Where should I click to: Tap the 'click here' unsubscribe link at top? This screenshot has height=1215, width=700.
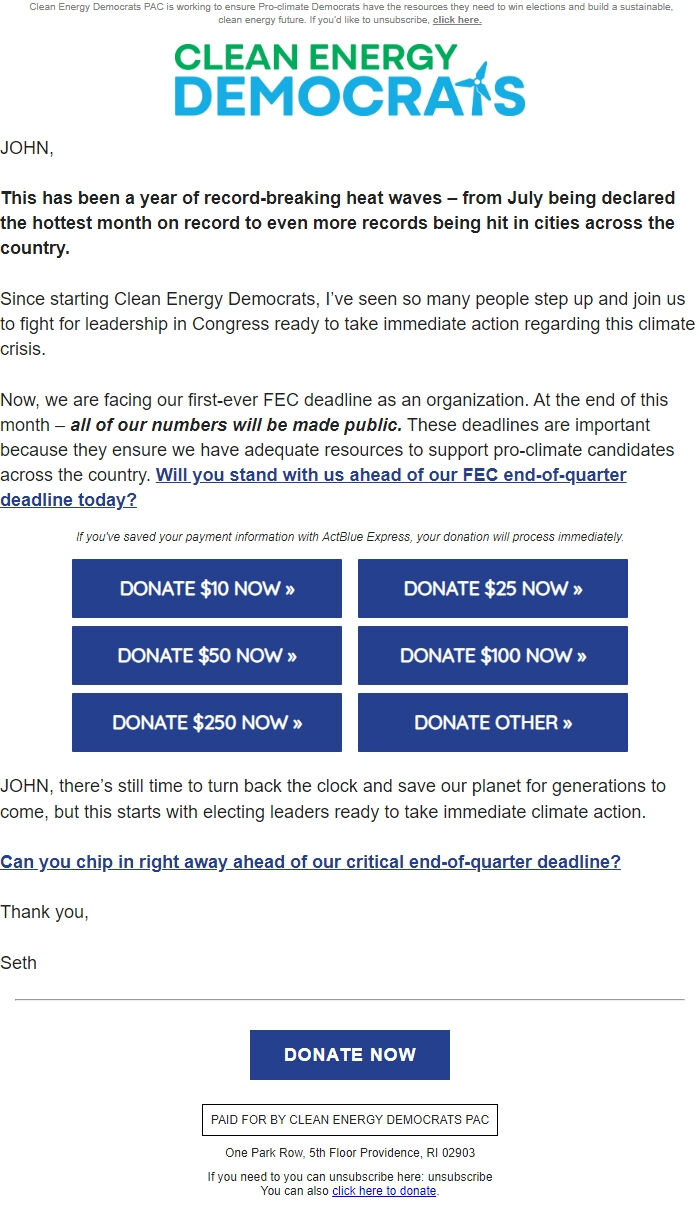pos(457,20)
